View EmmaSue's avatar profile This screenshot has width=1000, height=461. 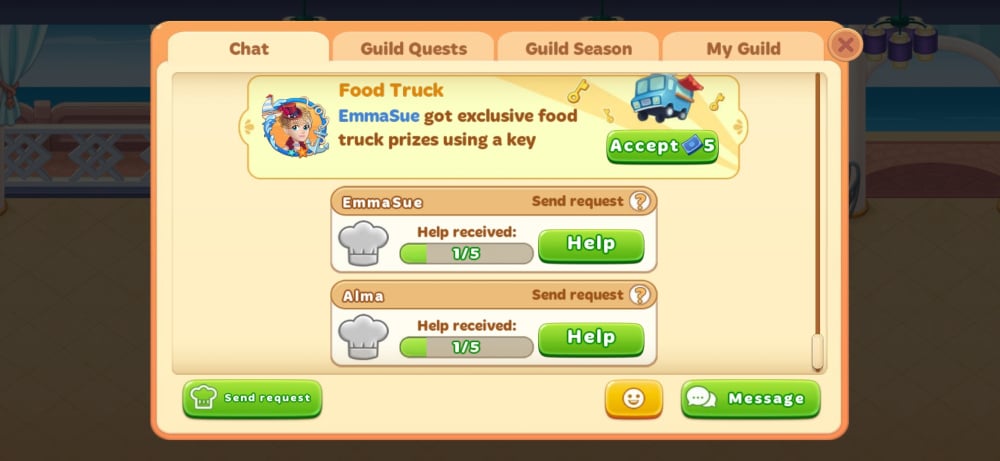[x=295, y=127]
